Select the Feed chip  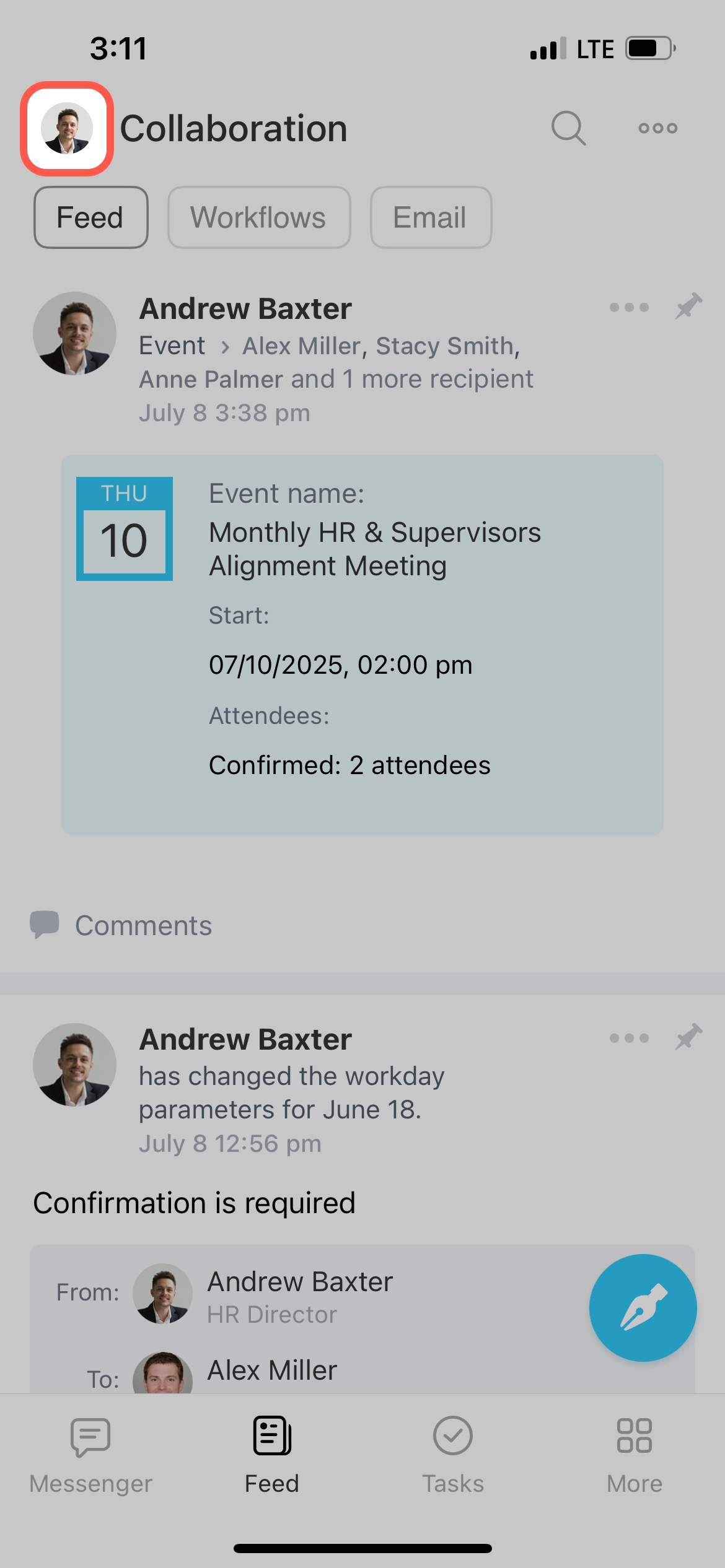(90, 217)
